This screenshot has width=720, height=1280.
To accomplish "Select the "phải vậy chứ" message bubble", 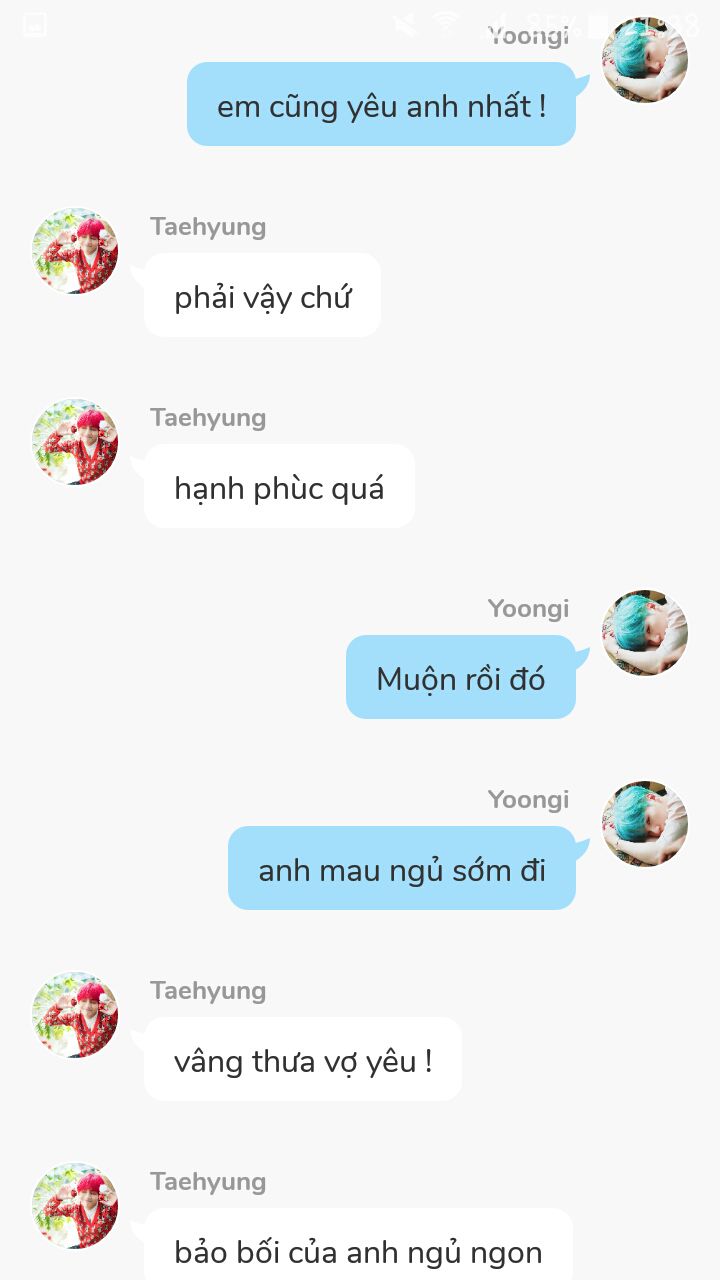I will (x=262, y=295).
